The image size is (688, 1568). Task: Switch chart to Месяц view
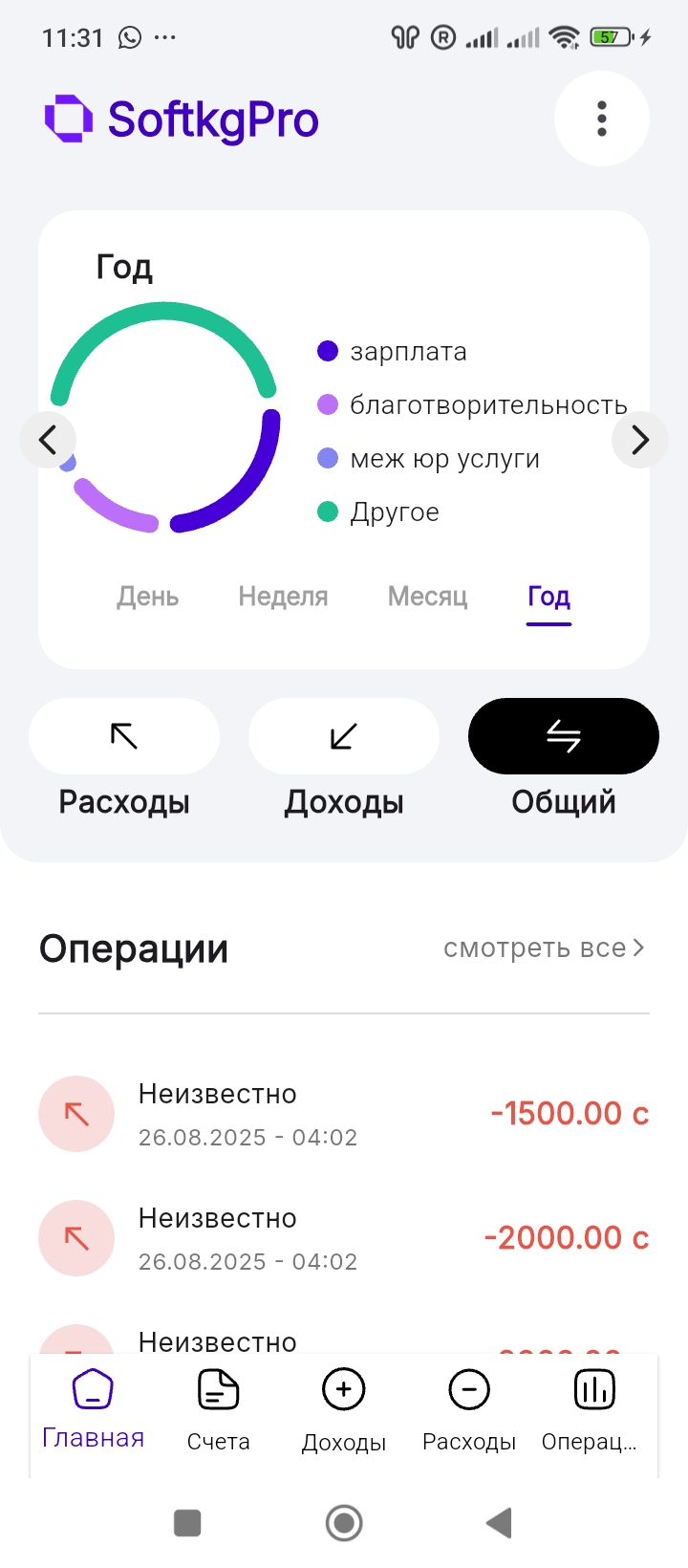click(x=427, y=597)
